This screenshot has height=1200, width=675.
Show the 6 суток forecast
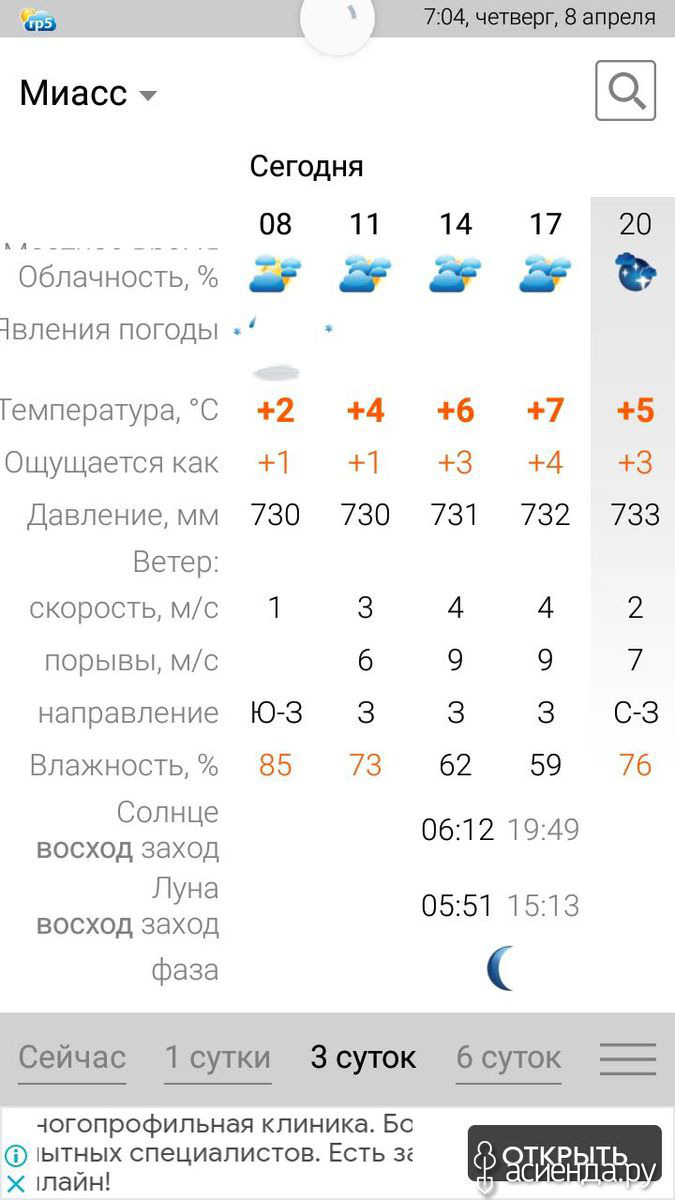[509, 1057]
